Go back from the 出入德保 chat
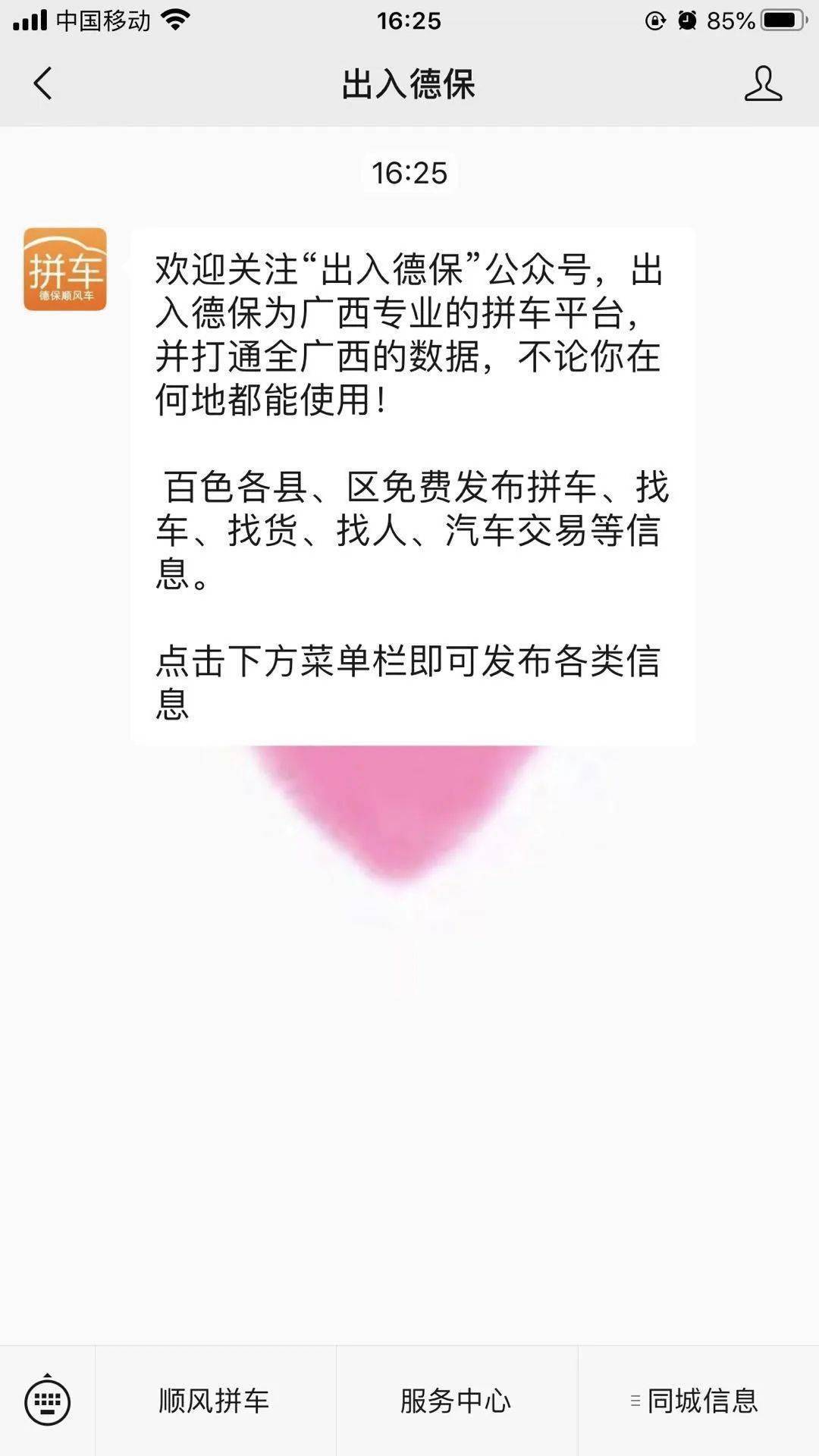Image resolution: width=819 pixels, height=1456 pixels. click(x=43, y=83)
